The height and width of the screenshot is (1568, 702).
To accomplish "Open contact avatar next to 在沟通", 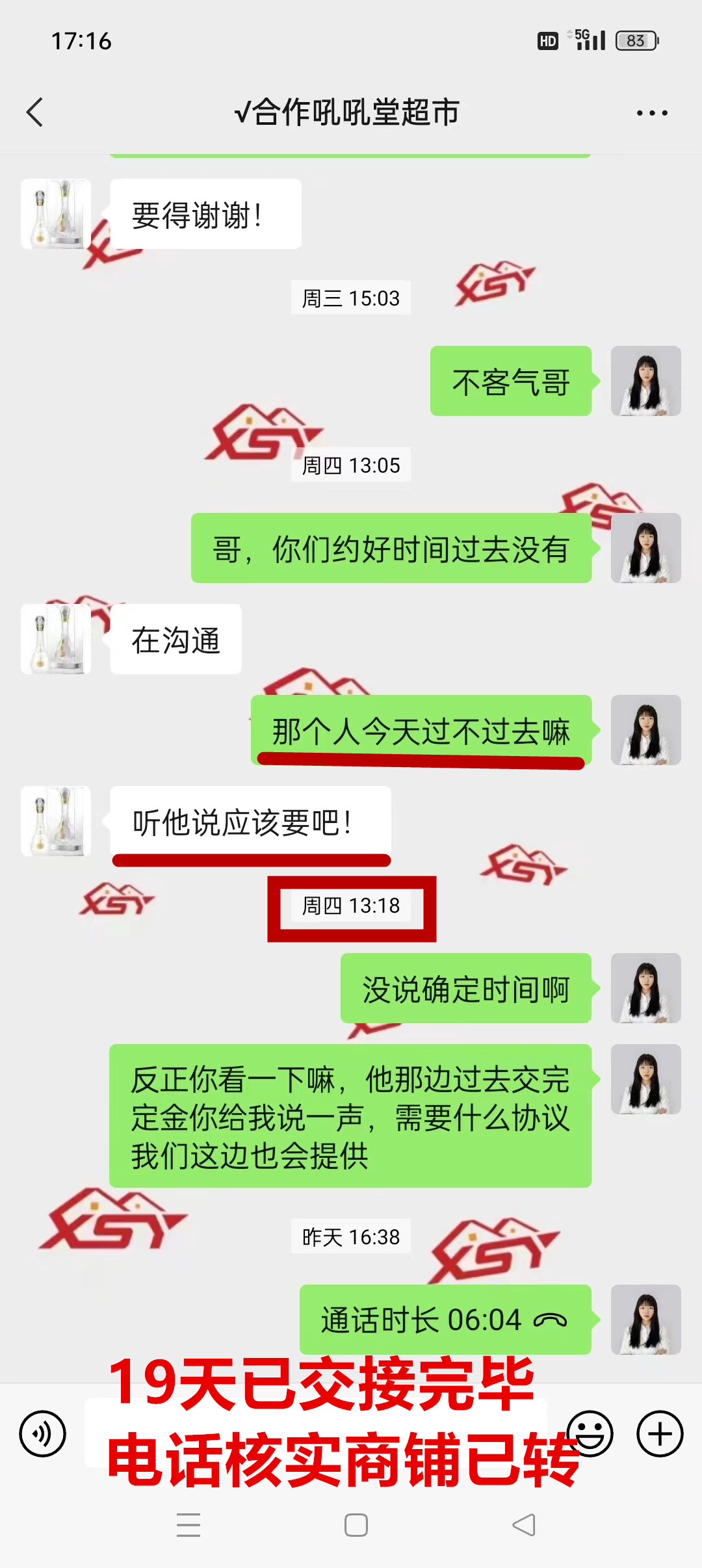I will tap(56, 639).
